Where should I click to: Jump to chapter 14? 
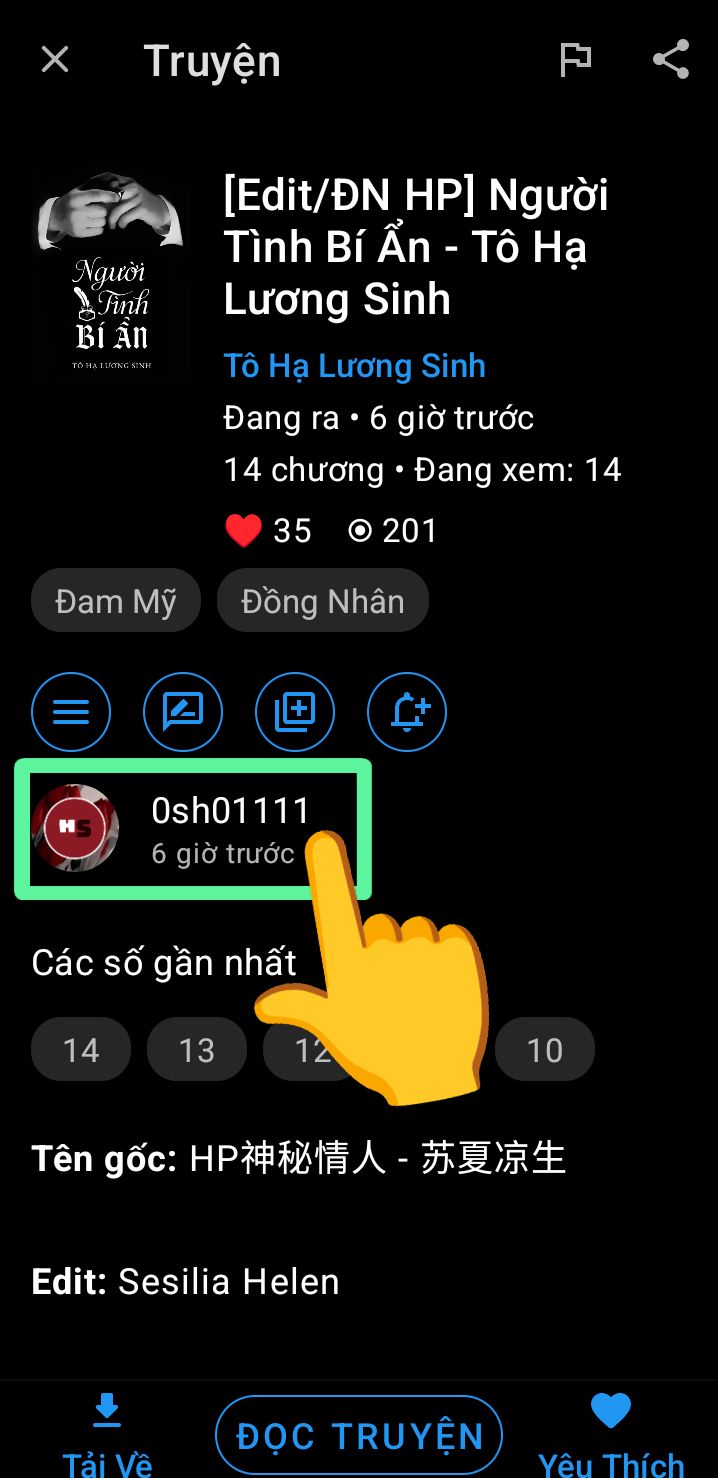(x=81, y=1049)
